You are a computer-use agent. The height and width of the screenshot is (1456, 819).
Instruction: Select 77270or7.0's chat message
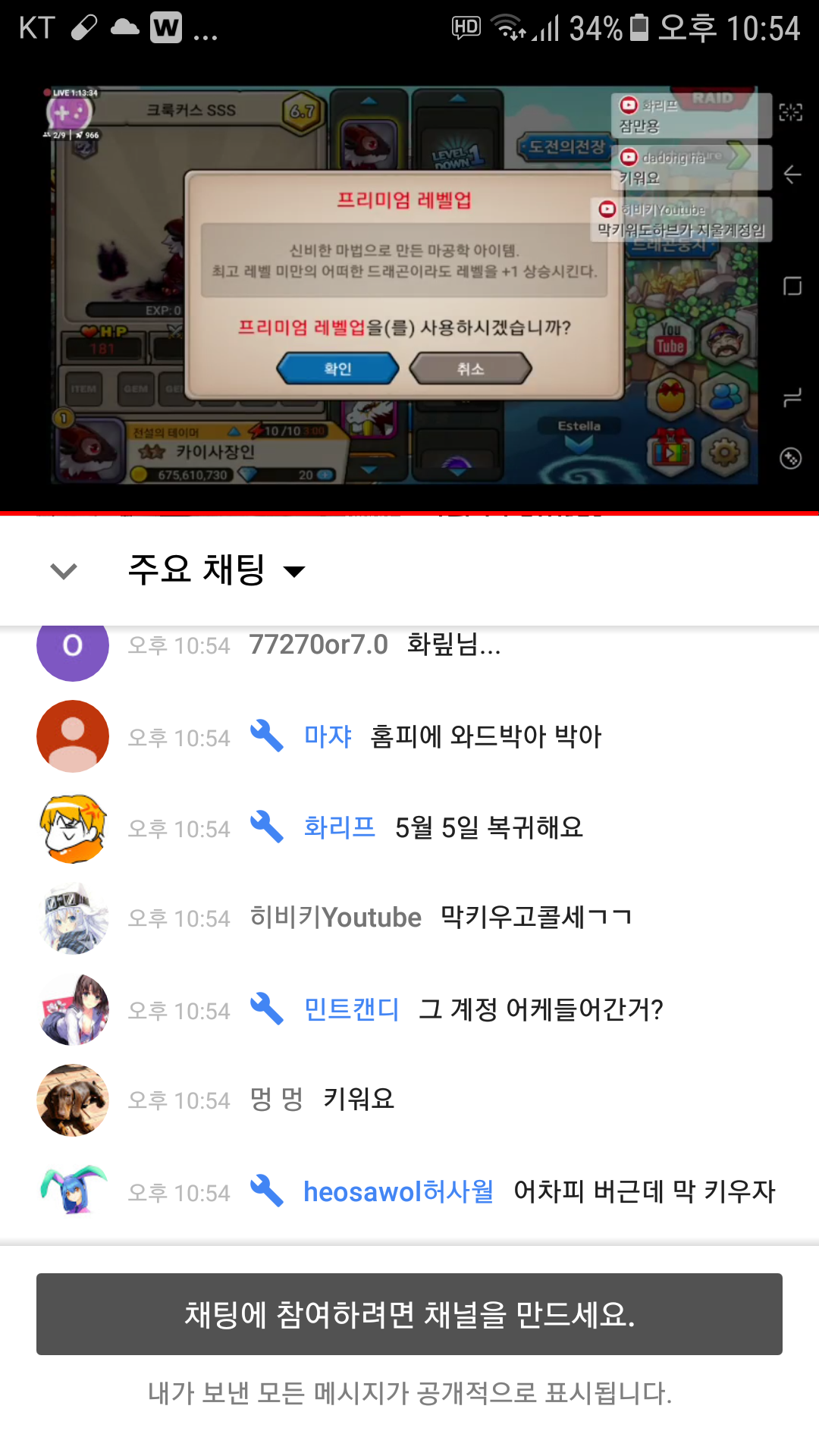[x=375, y=645]
